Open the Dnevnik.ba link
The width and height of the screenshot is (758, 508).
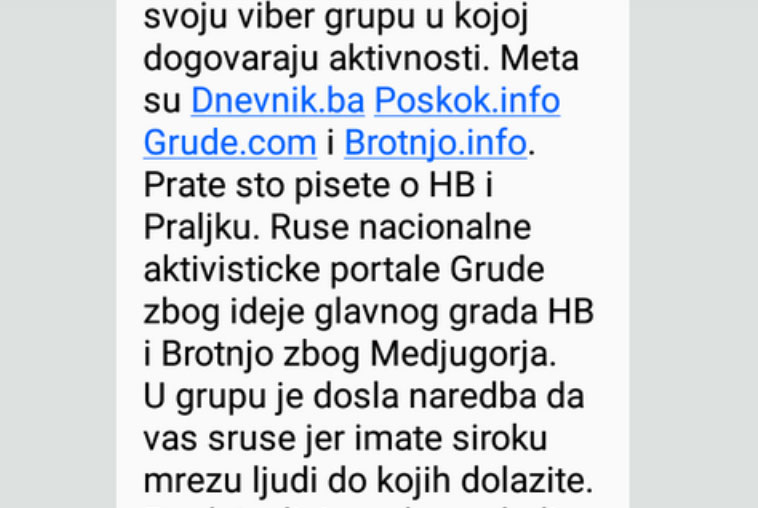pos(278,101)
